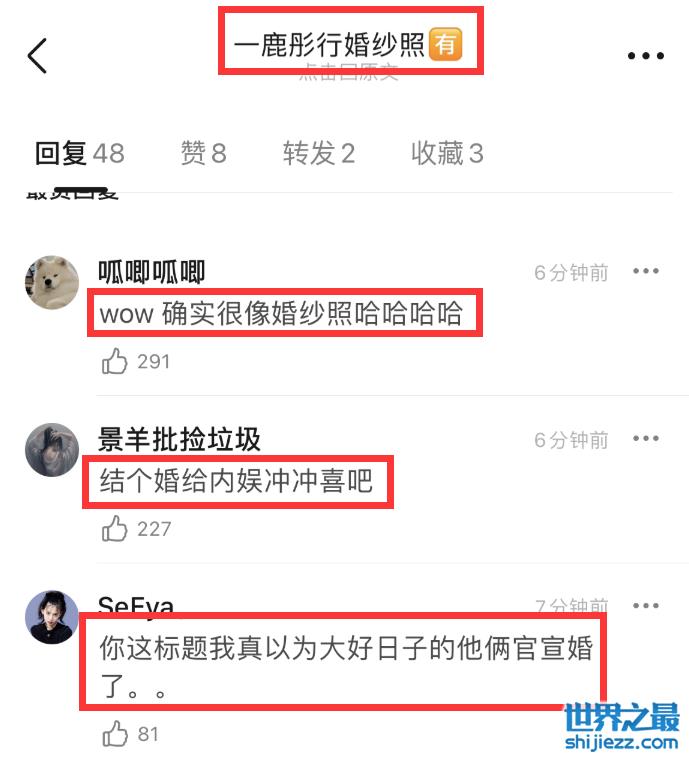The height and width of the screenshot is (757, 689).
Task: Switch to the 收藏 3 tab
Action: 447,153
